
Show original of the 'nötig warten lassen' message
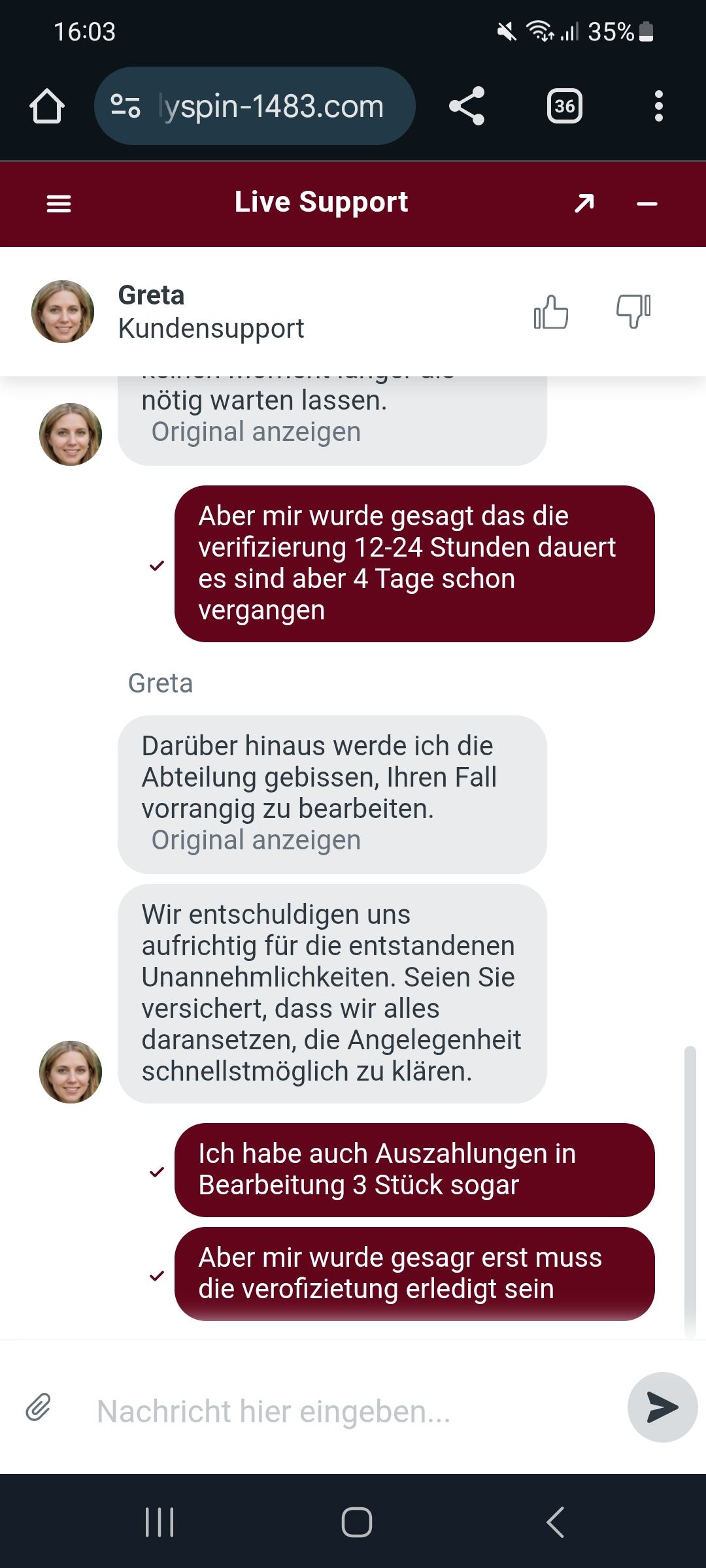point(256,432)
